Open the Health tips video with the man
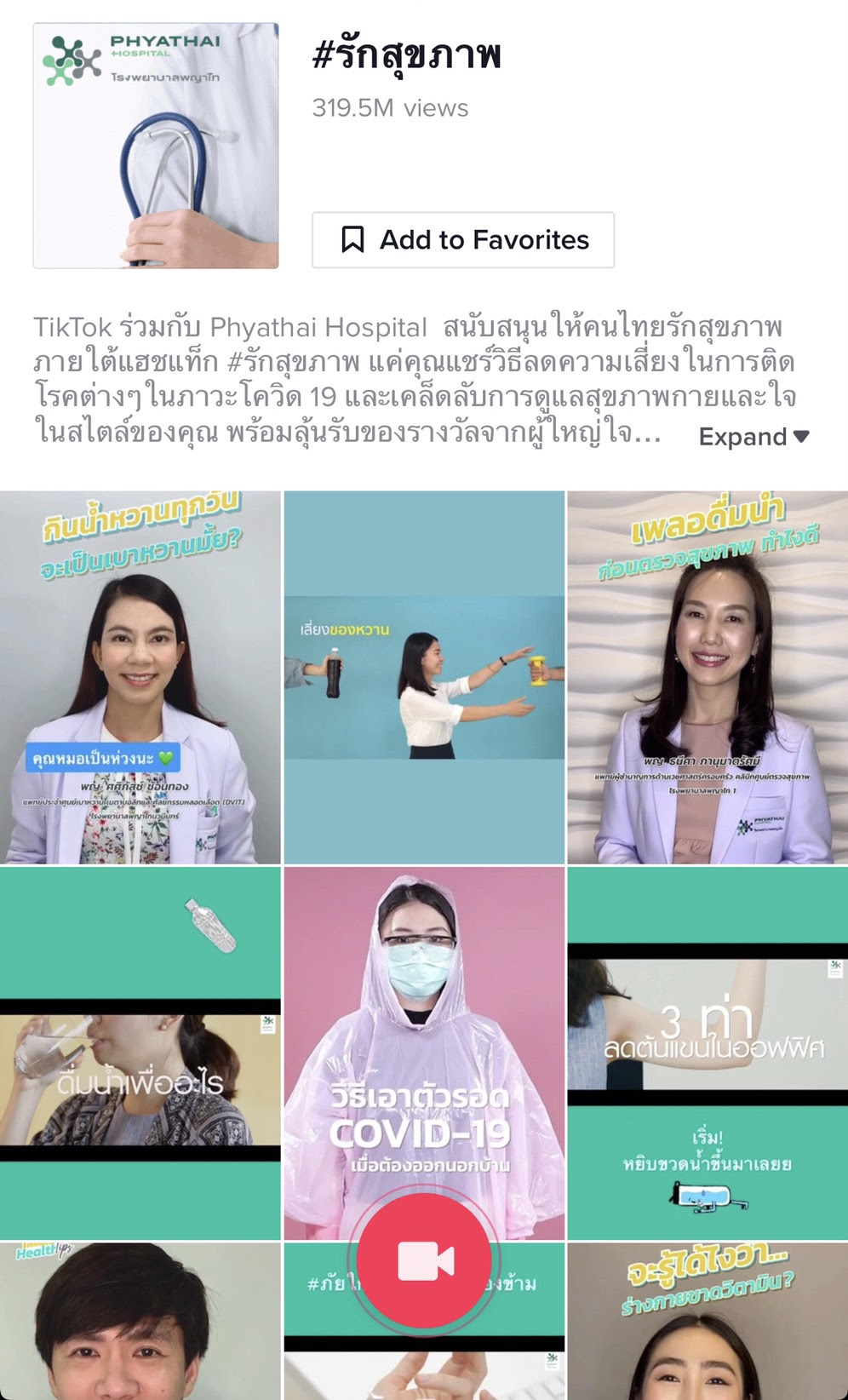This screenshot has height=1400, width=848. [x=140, y=1321]
